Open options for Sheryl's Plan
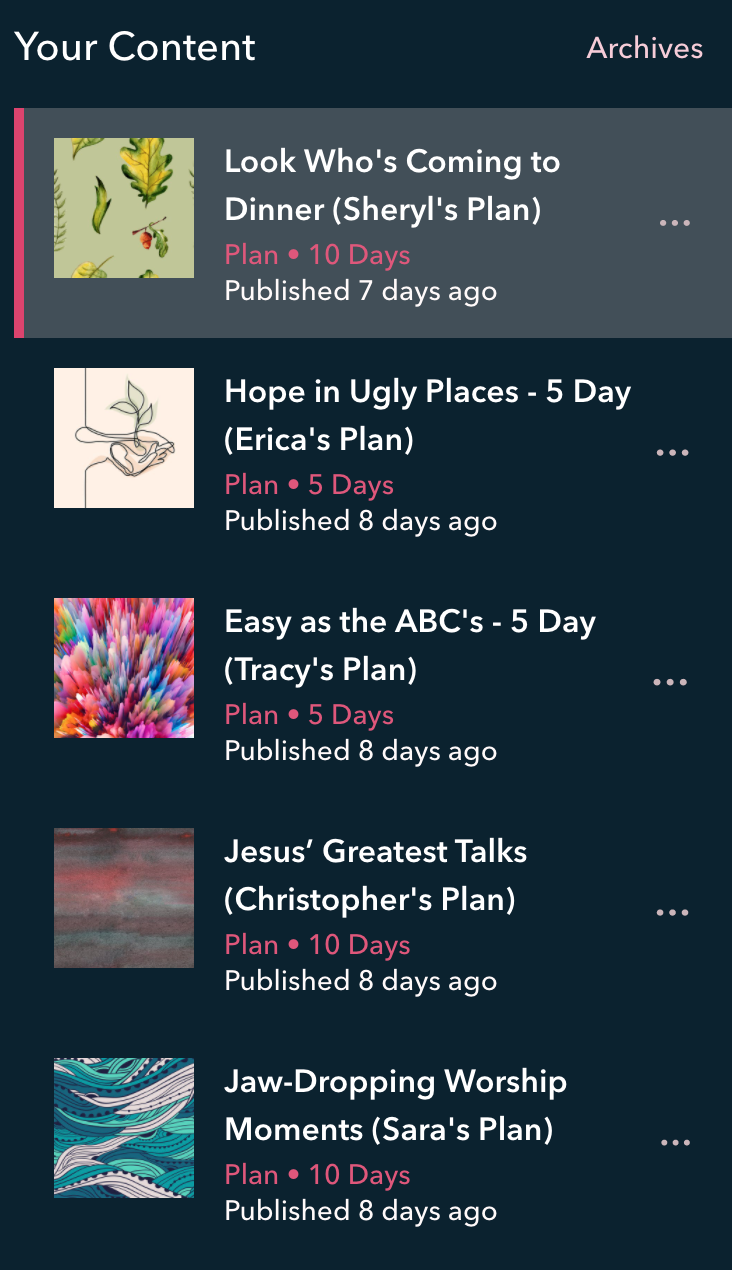 pyautogui.click(x=675, y=223)
